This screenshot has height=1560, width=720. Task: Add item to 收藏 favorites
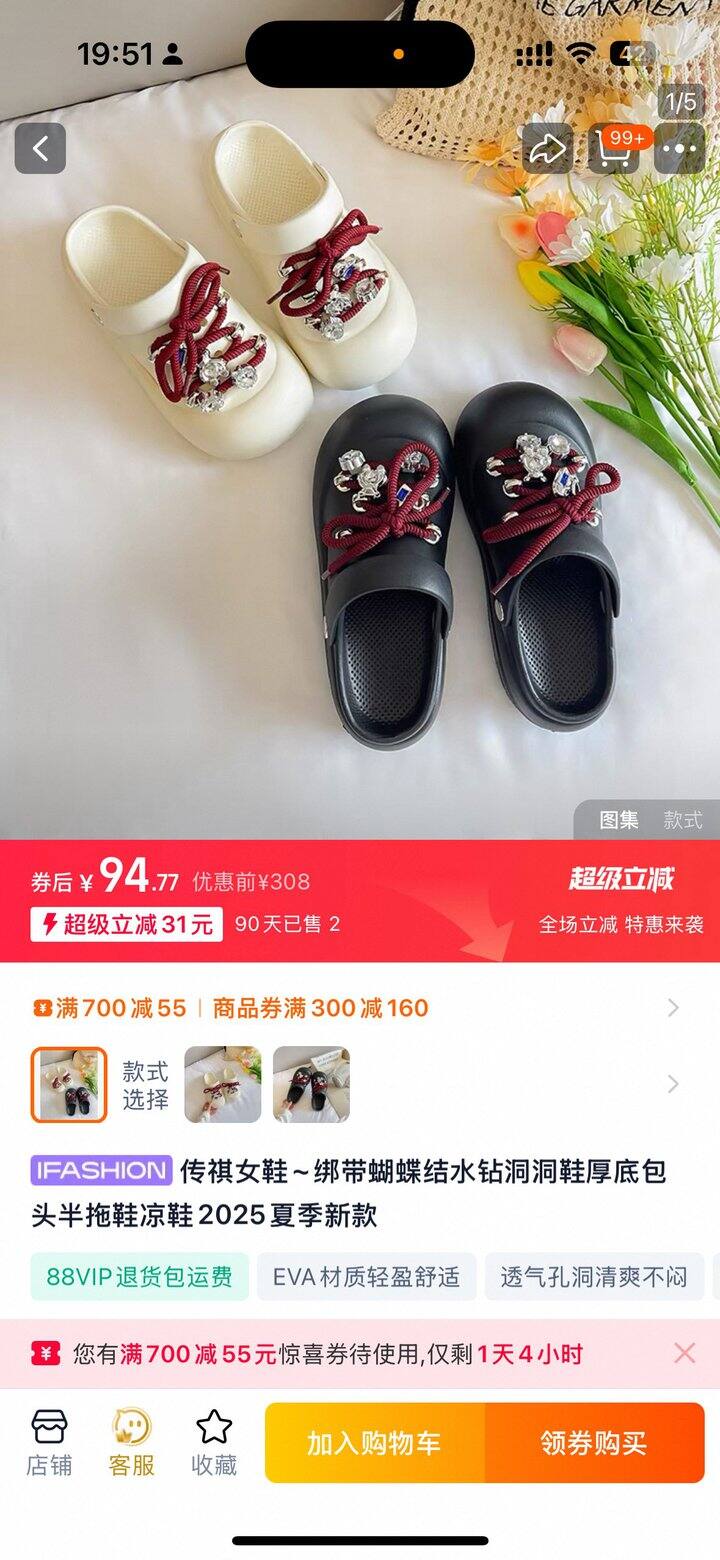(x=214, y=1443)
